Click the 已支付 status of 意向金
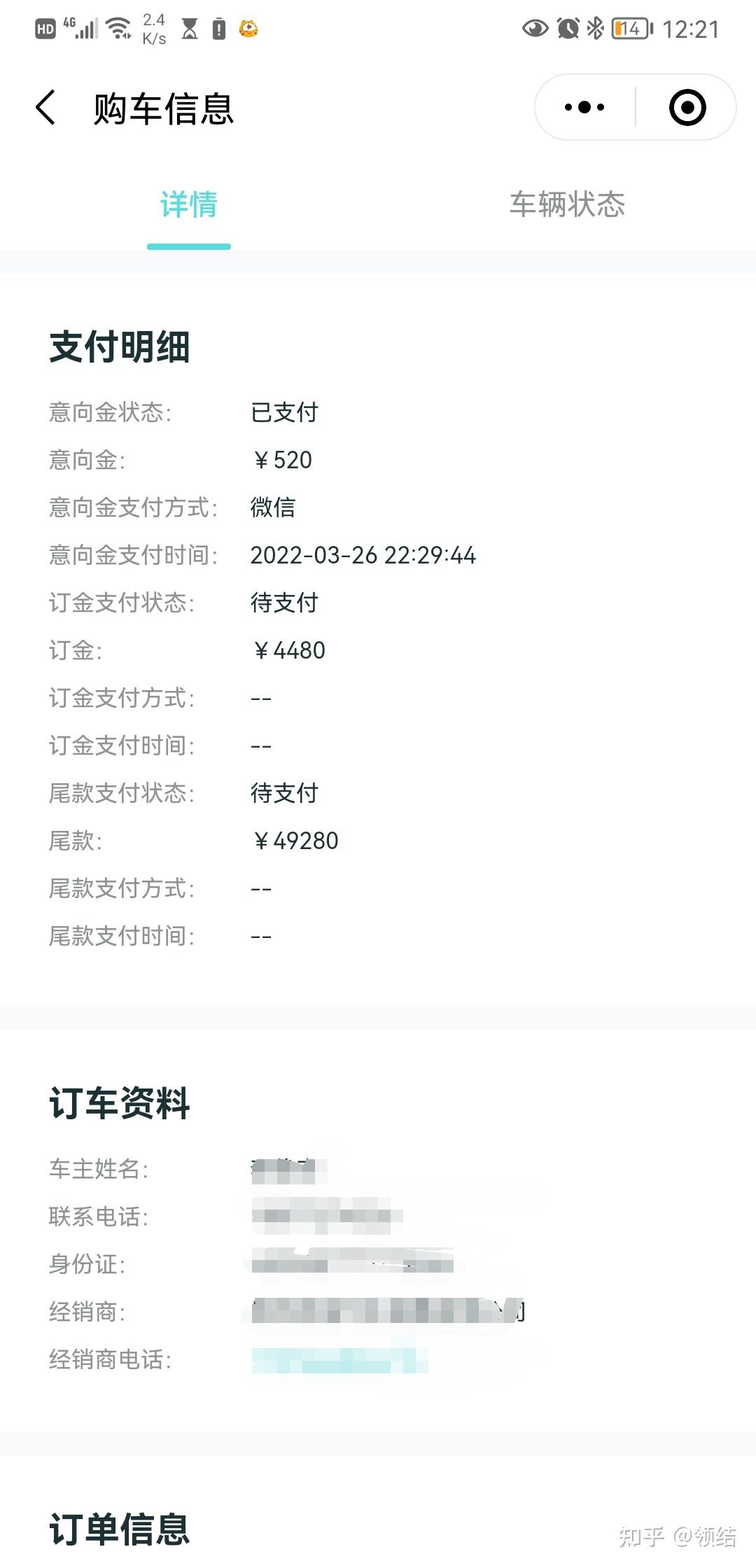Screen dimensions: 756x1568 point(284,413)
